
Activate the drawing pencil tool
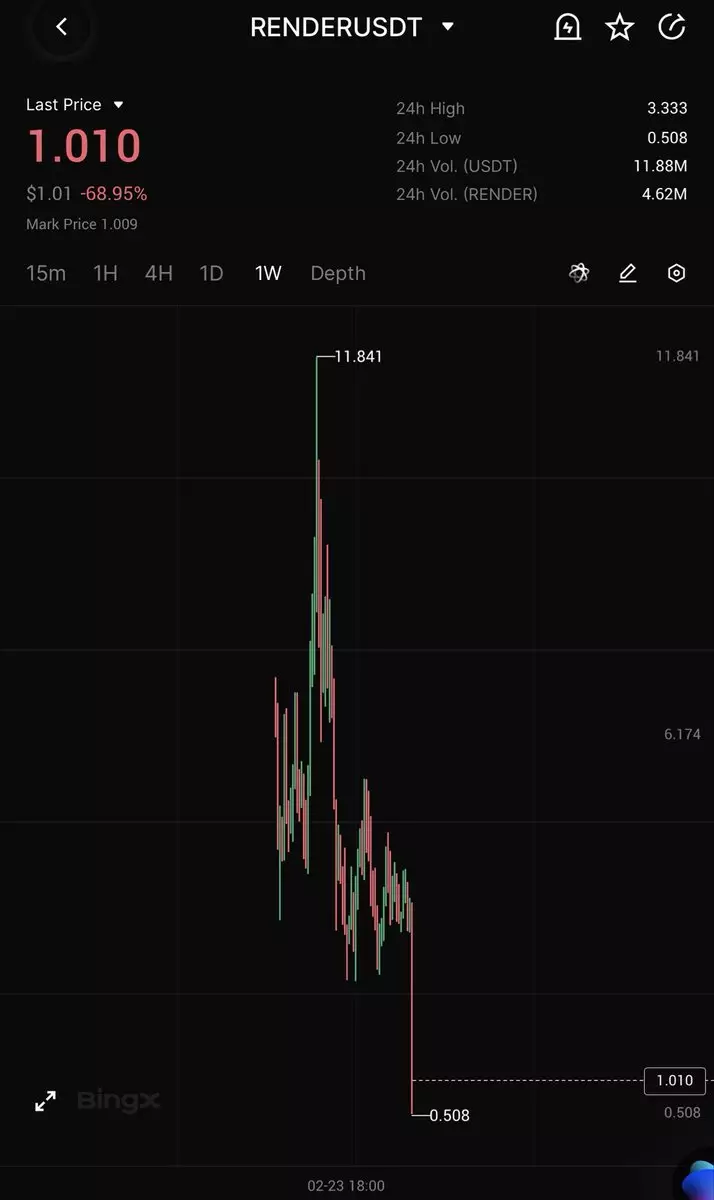tap(627, 273)
